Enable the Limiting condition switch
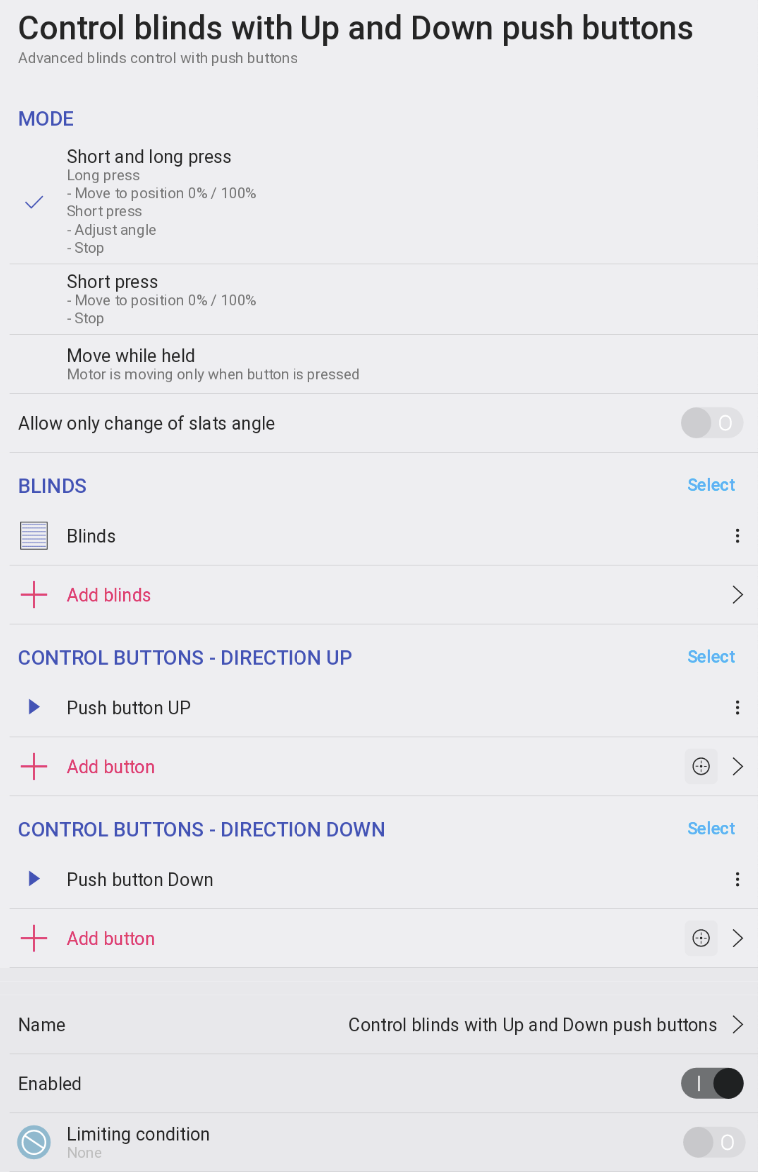 click(x=711, y=1142)
